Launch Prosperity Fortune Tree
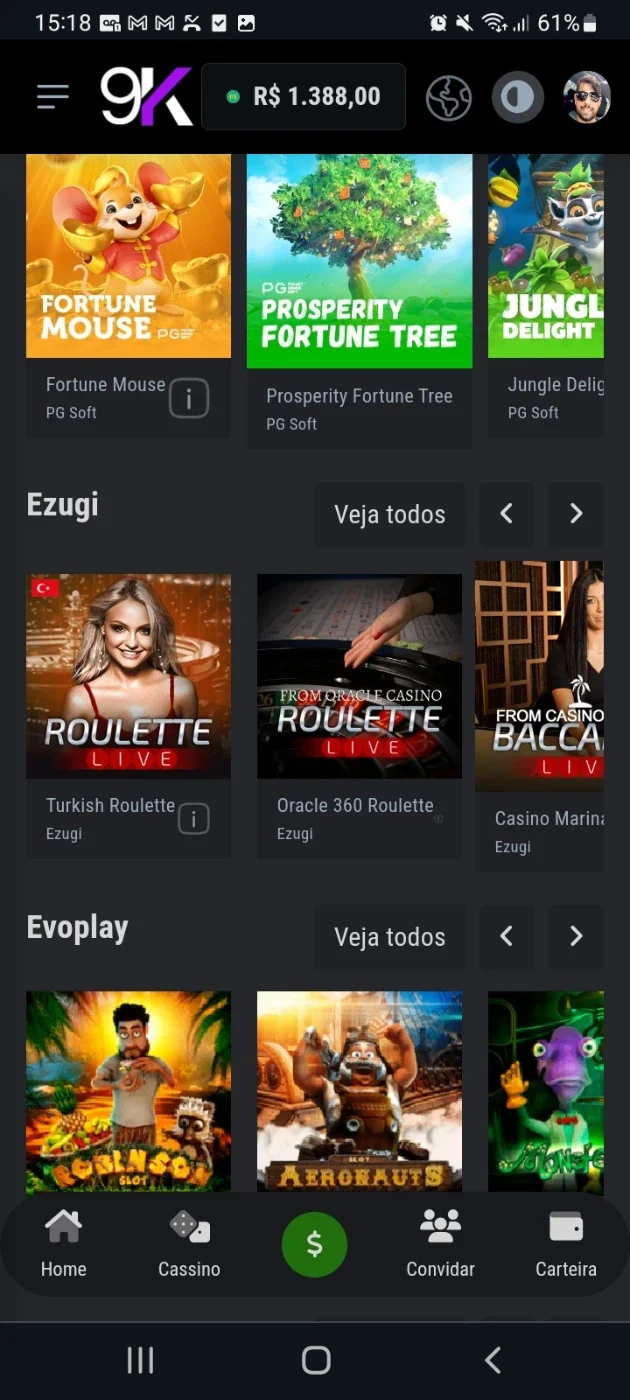The image size is (630, 1400). coord(359,262)
